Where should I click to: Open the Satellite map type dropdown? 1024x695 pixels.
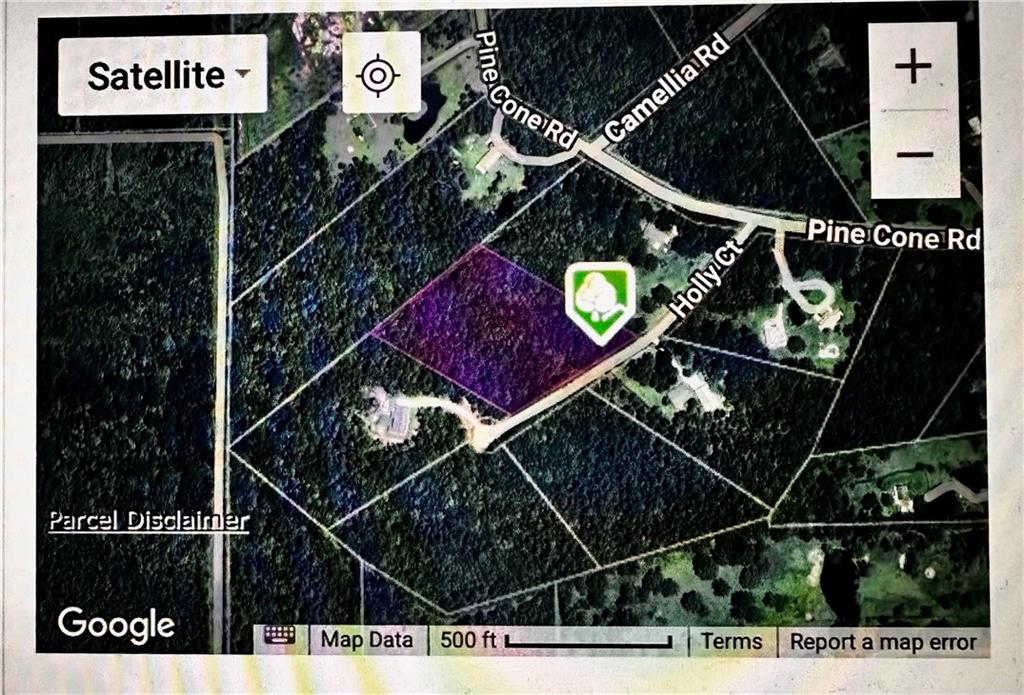click(162, 75)
